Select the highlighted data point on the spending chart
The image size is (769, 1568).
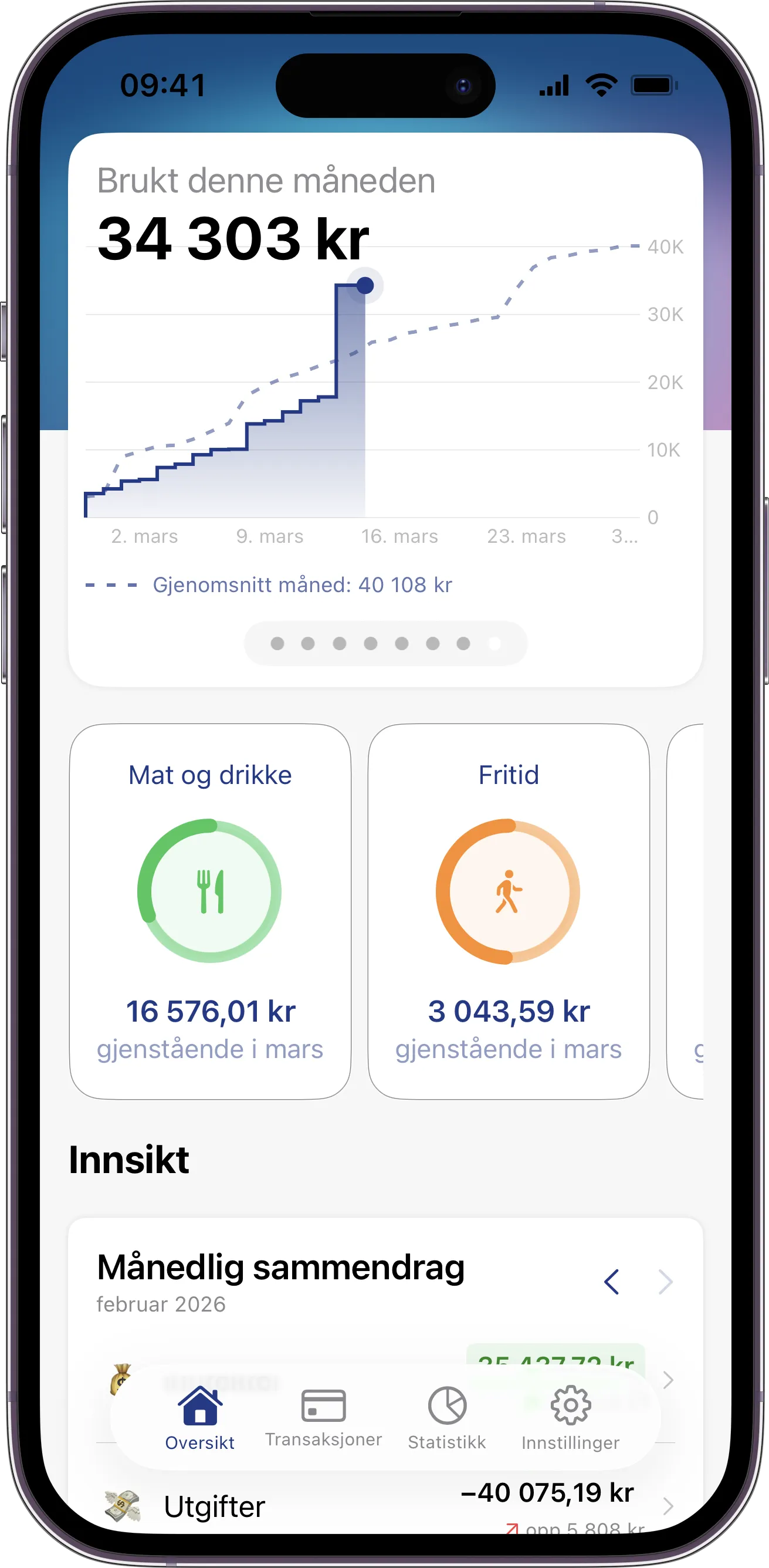point(365,285)
